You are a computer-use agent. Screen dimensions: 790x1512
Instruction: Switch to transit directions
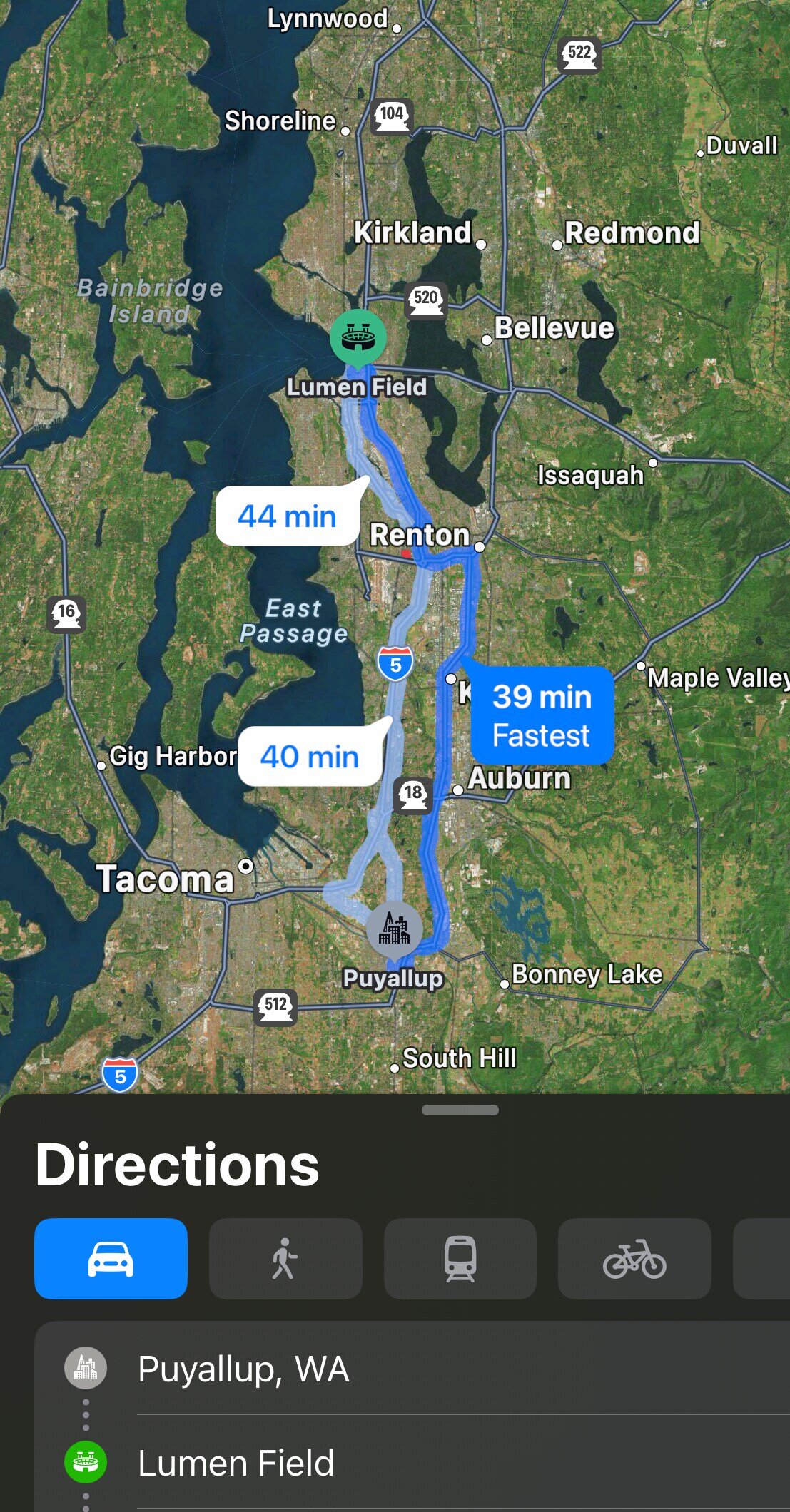(460, 1259)
